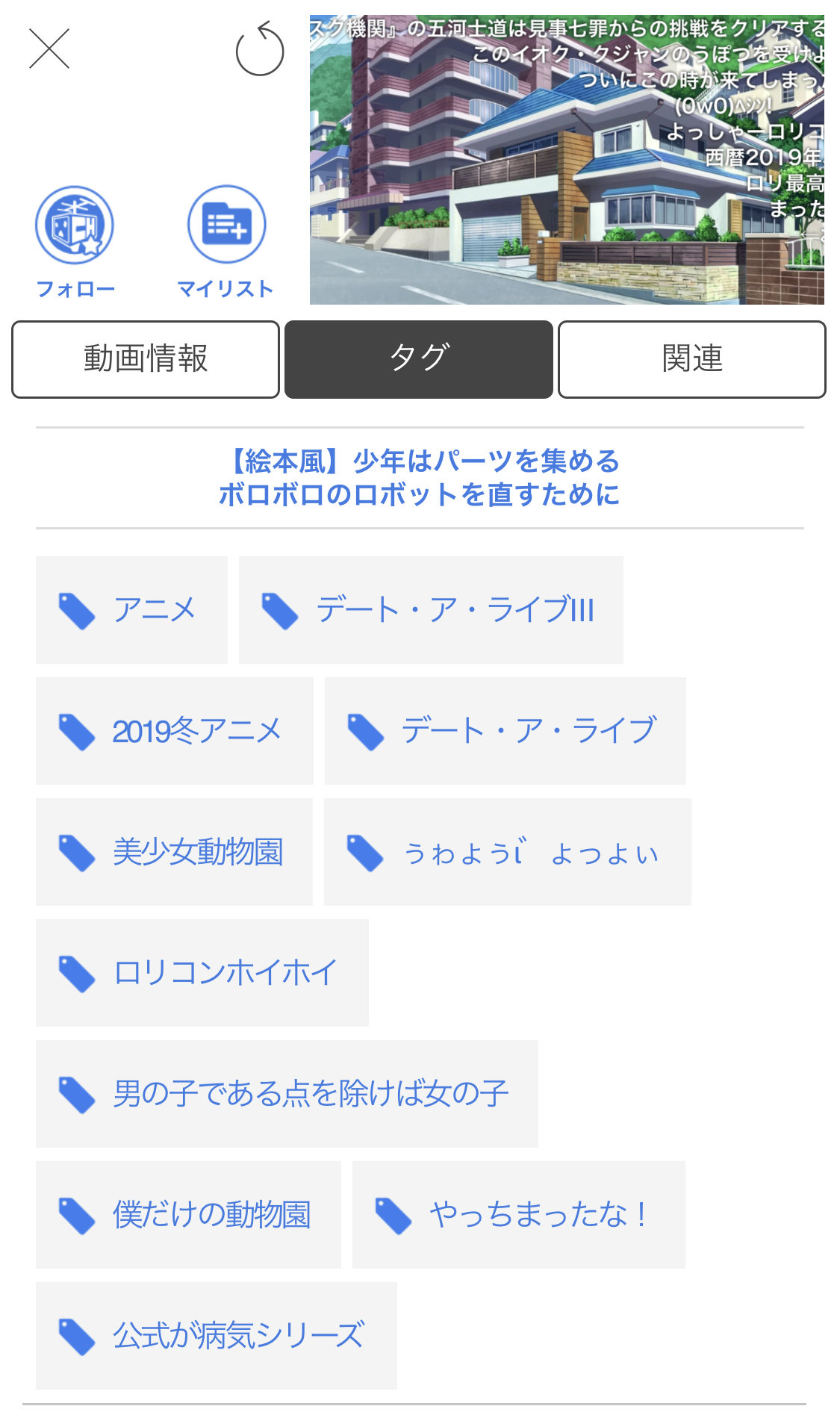Open the うわようじょつよい tag
840x1415 pixels.
tap(508, 852)
